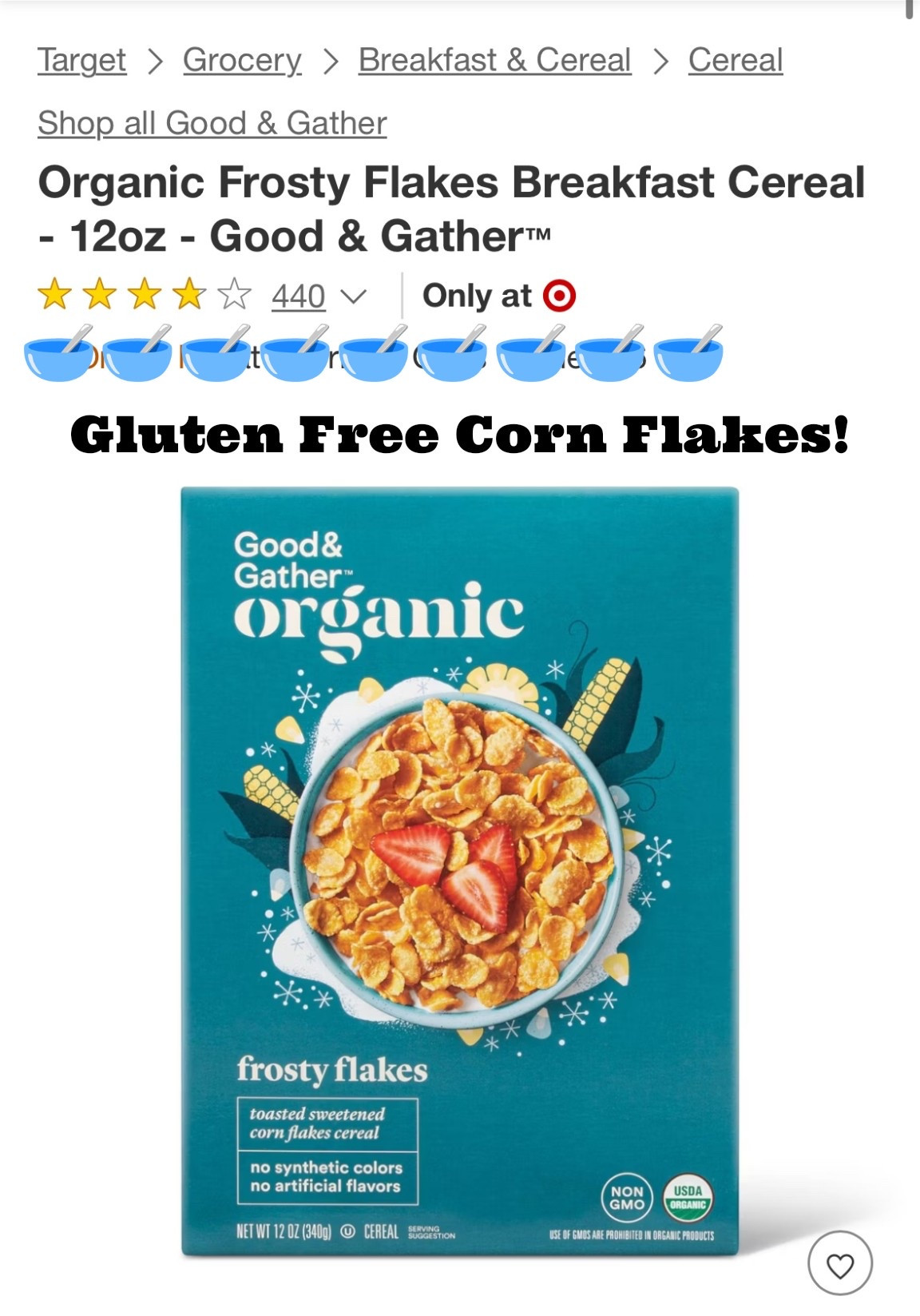Viewport: 920px width, 1316px height.
Task: Select the Cereal breadcrumb
Action: [736, 59]
